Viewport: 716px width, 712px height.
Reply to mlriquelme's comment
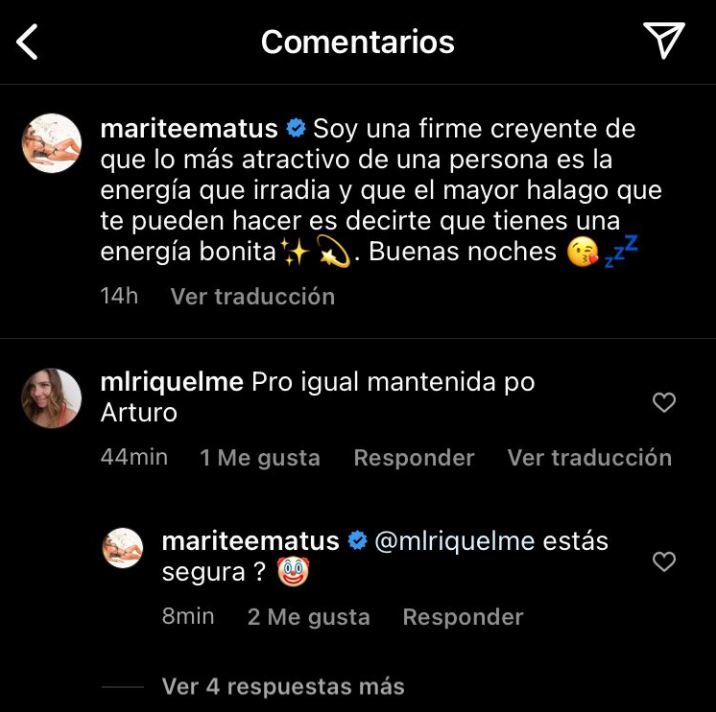[x=414, y=458]
